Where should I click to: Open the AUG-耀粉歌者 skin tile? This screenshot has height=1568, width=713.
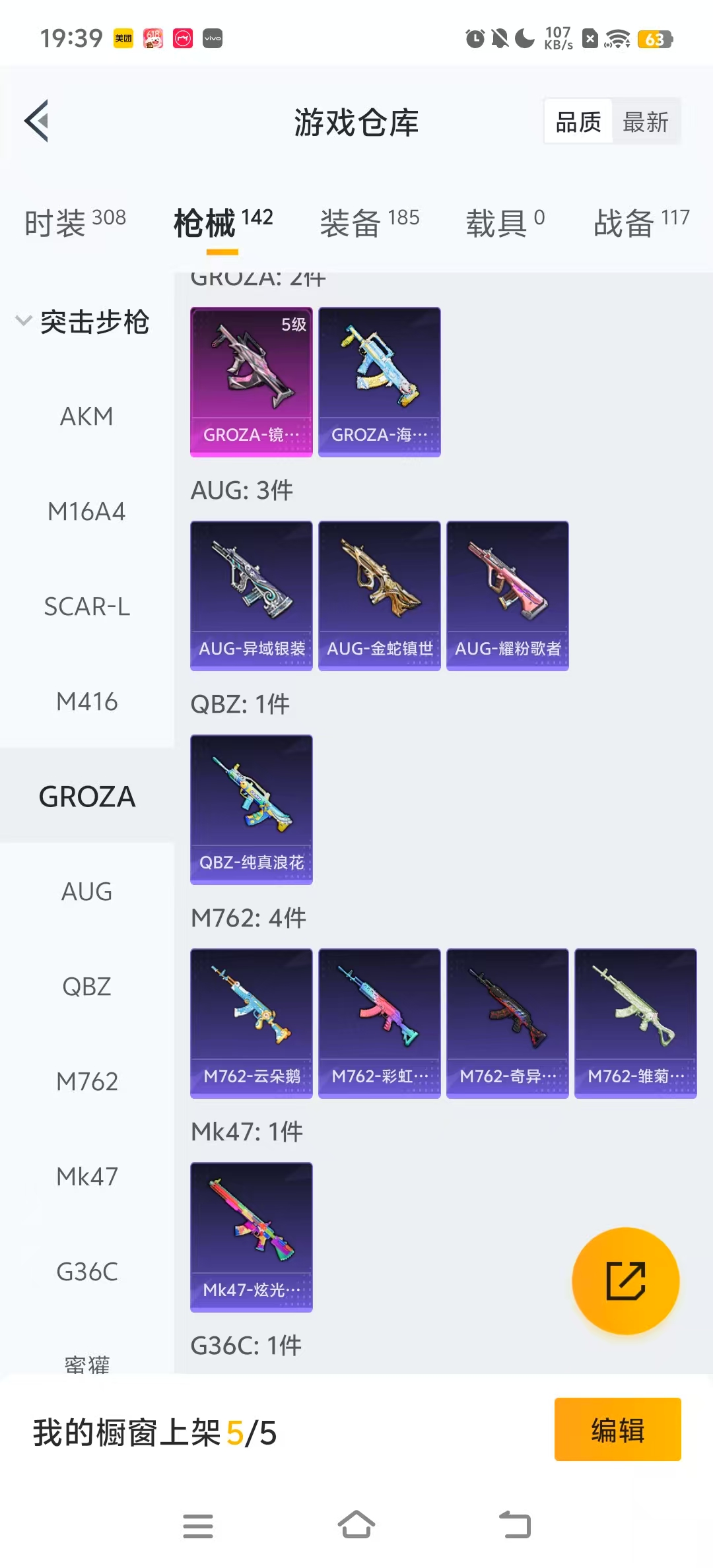(508, 595)
